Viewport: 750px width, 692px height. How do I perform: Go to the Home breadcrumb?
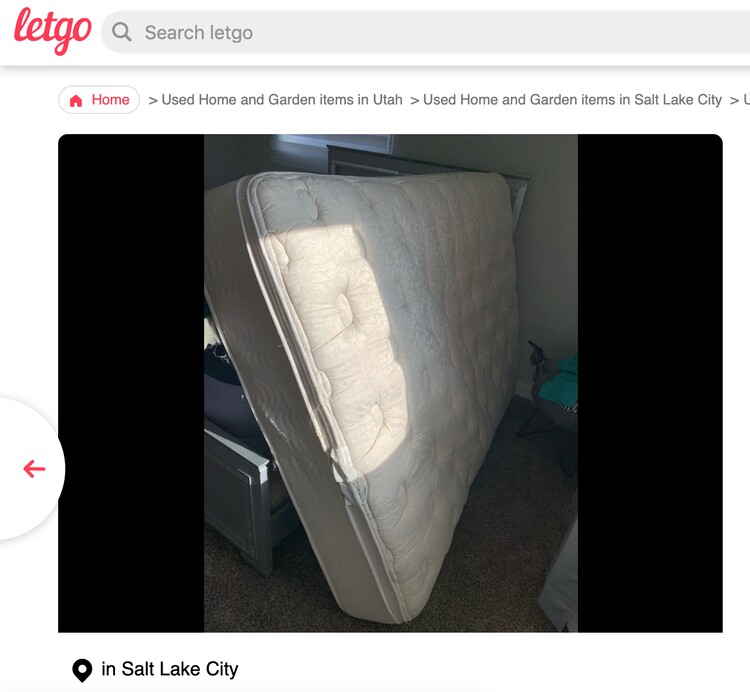pyautogui.click(x=99, y=100)
